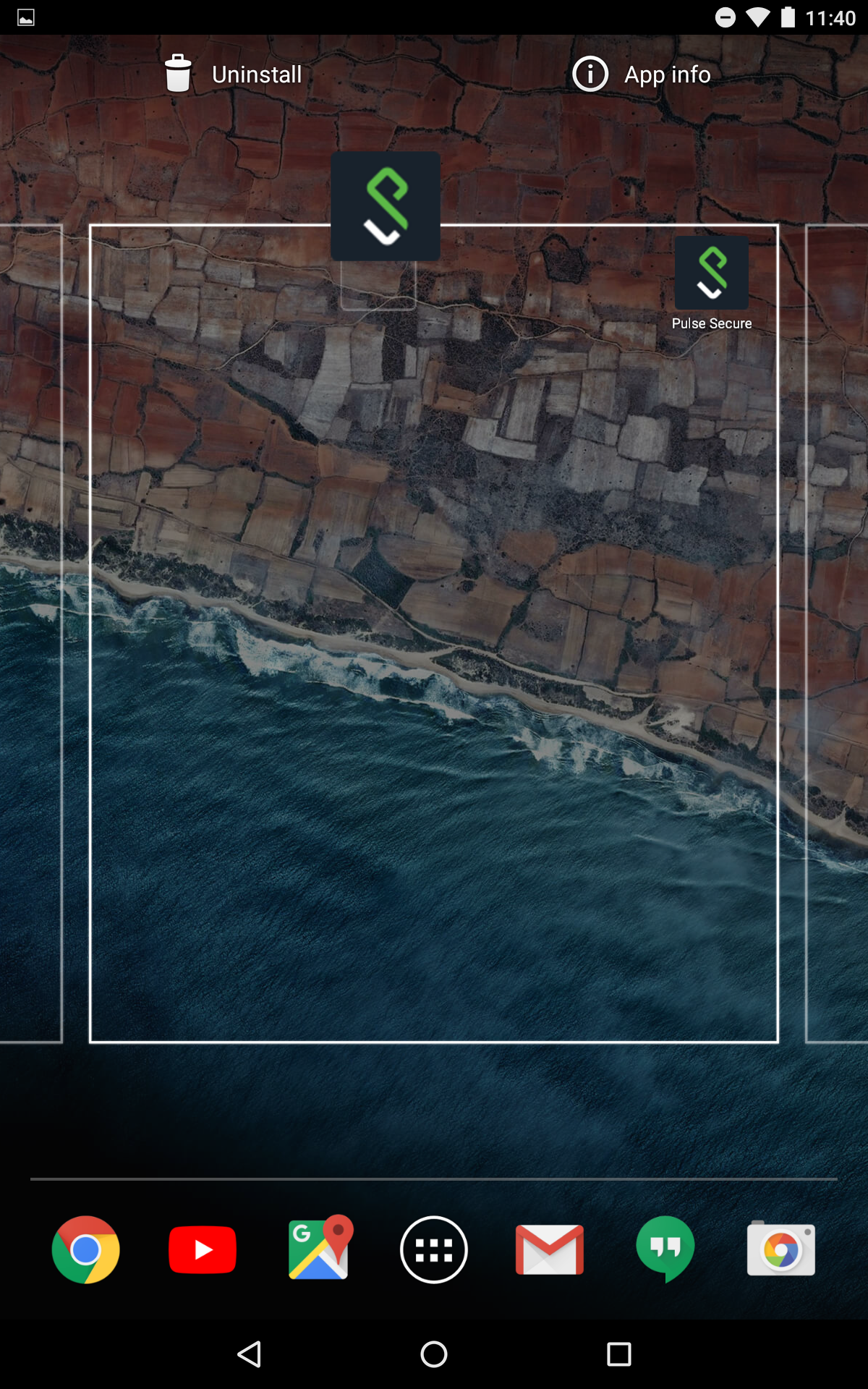Open Google Maps from the dock
This screenshot has height=1389, width=868.
(x=319, y=1248)
